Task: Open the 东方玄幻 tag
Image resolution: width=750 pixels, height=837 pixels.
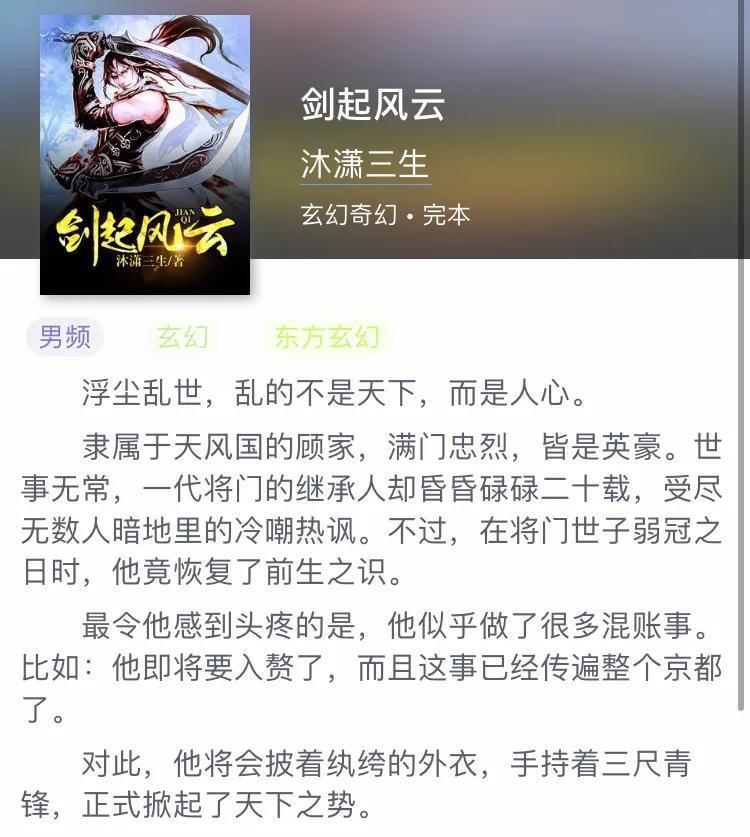Action: 327,337
